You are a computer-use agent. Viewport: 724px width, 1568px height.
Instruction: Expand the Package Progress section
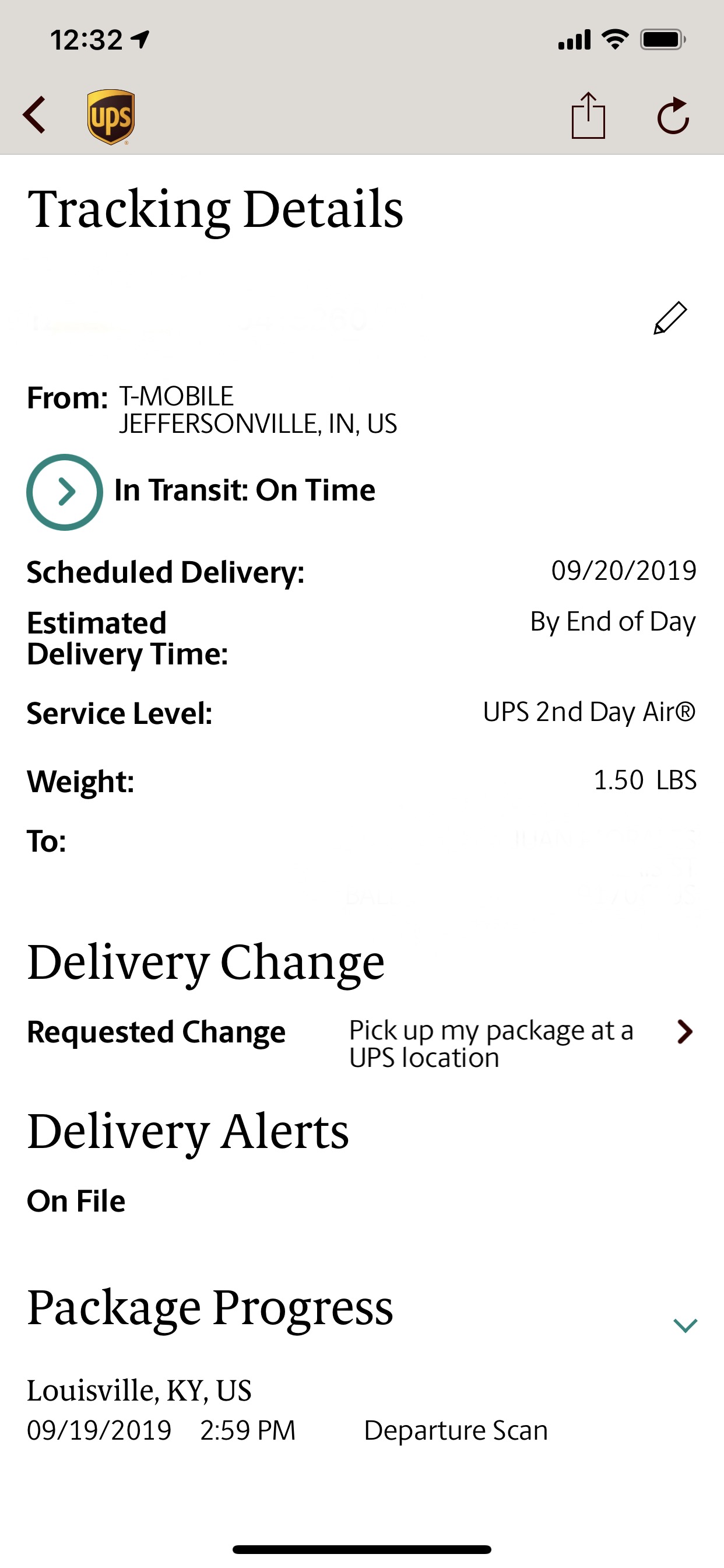(x=685, y=1325)
